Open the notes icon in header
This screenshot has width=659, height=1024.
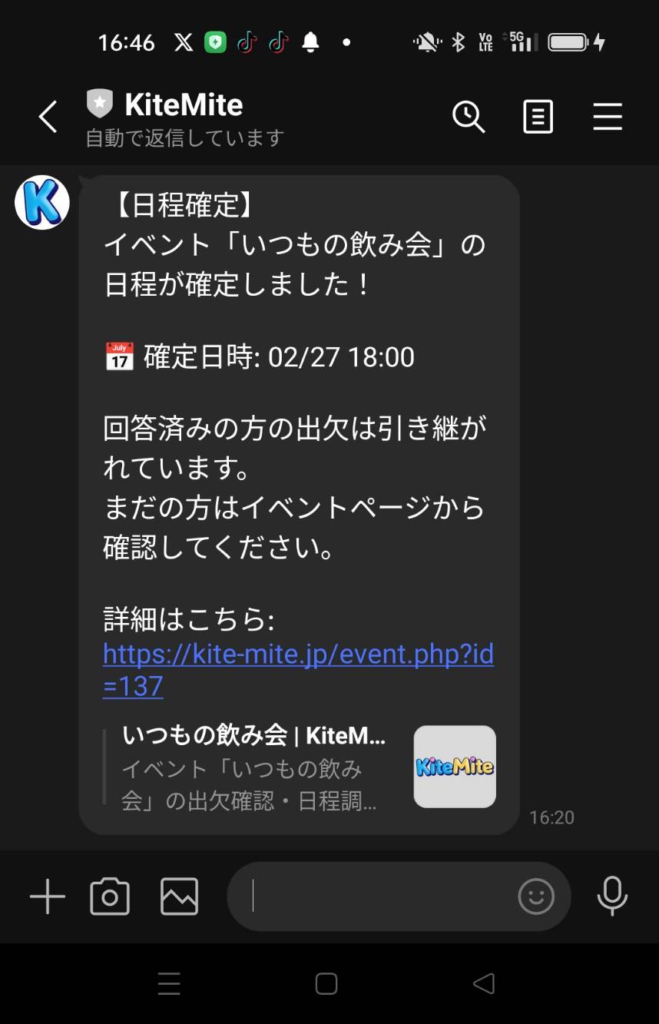tap(538, 118)
